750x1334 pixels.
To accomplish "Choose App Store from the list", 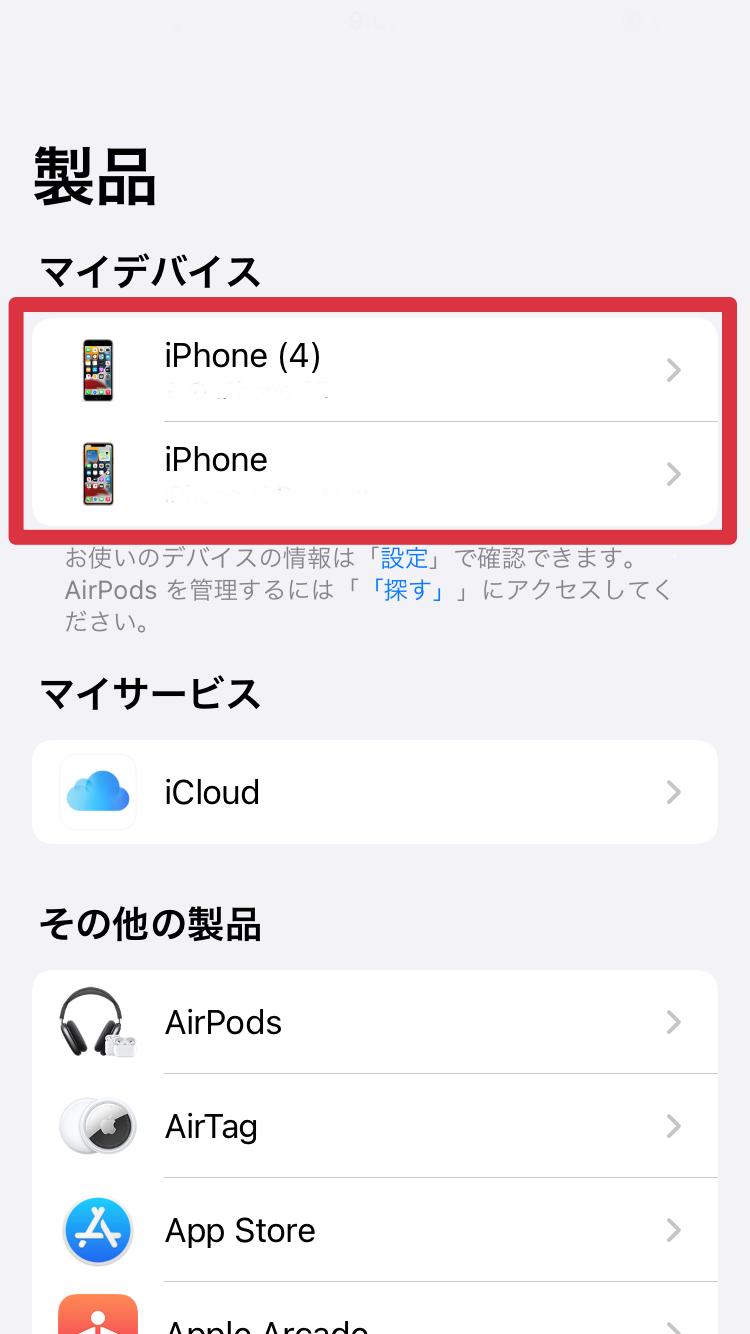I will pos(375,1230).
